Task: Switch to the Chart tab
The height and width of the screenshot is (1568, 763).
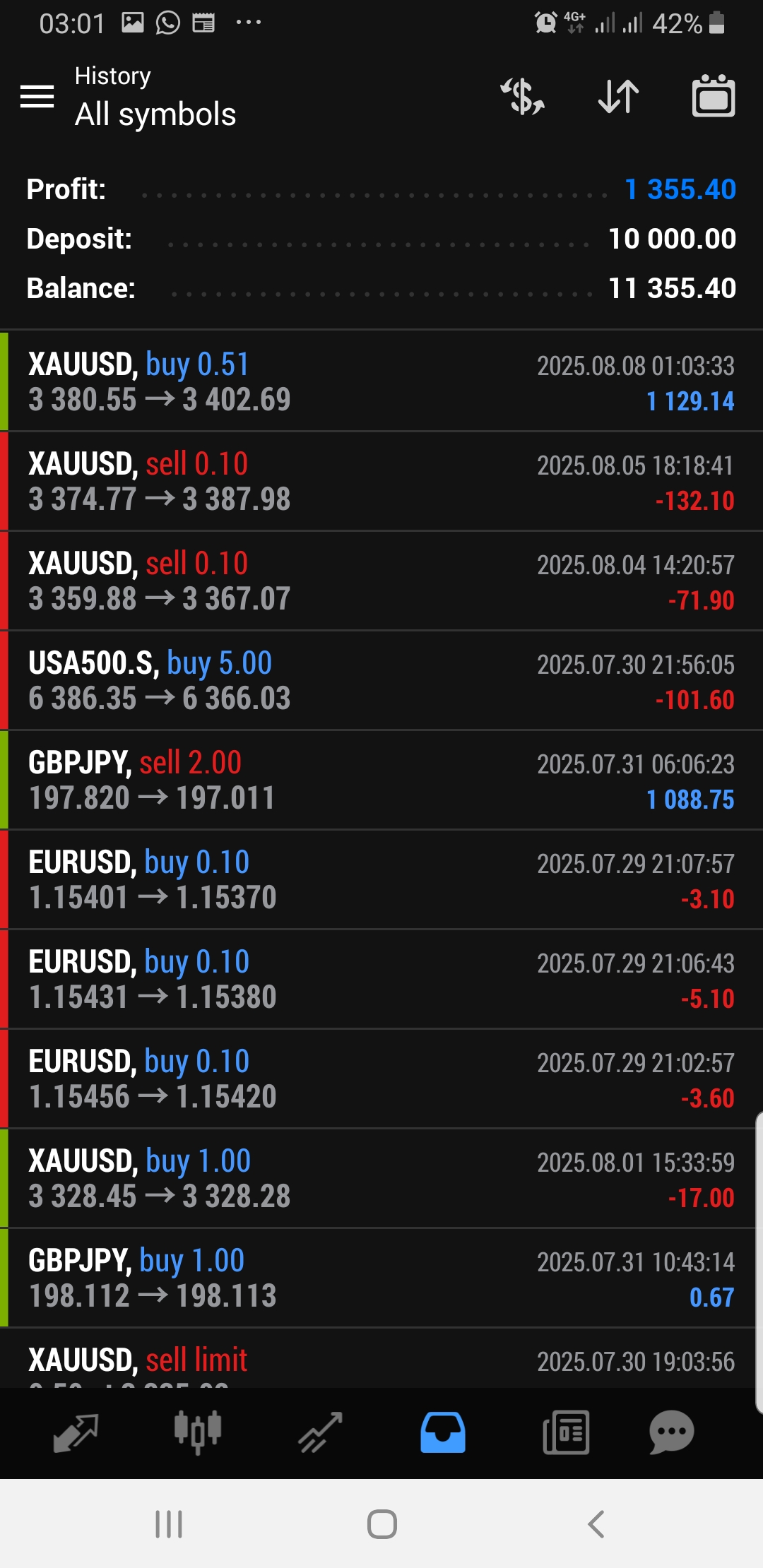Action: (198, 1432)
